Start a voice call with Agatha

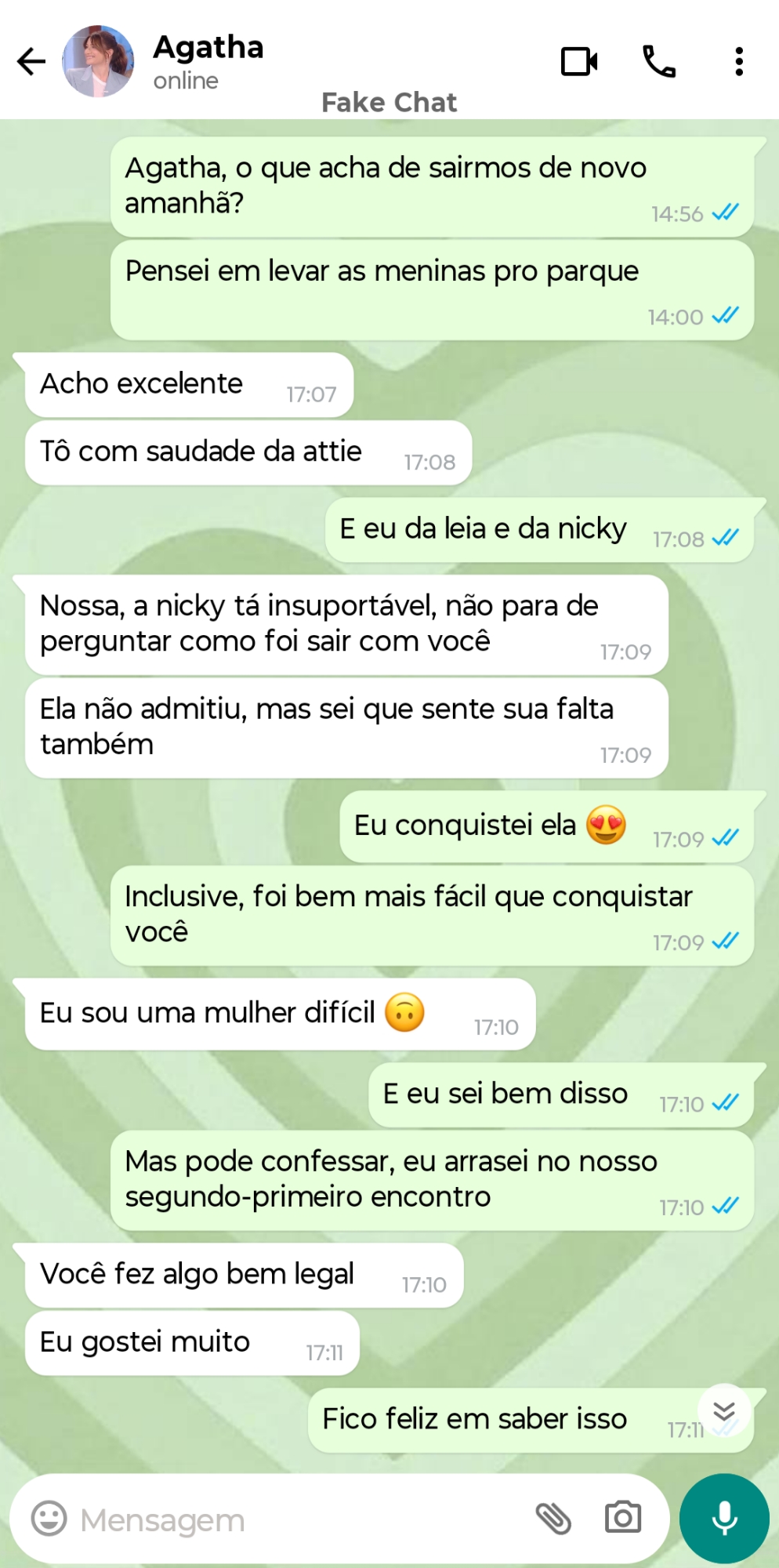(x=659, y=61)
